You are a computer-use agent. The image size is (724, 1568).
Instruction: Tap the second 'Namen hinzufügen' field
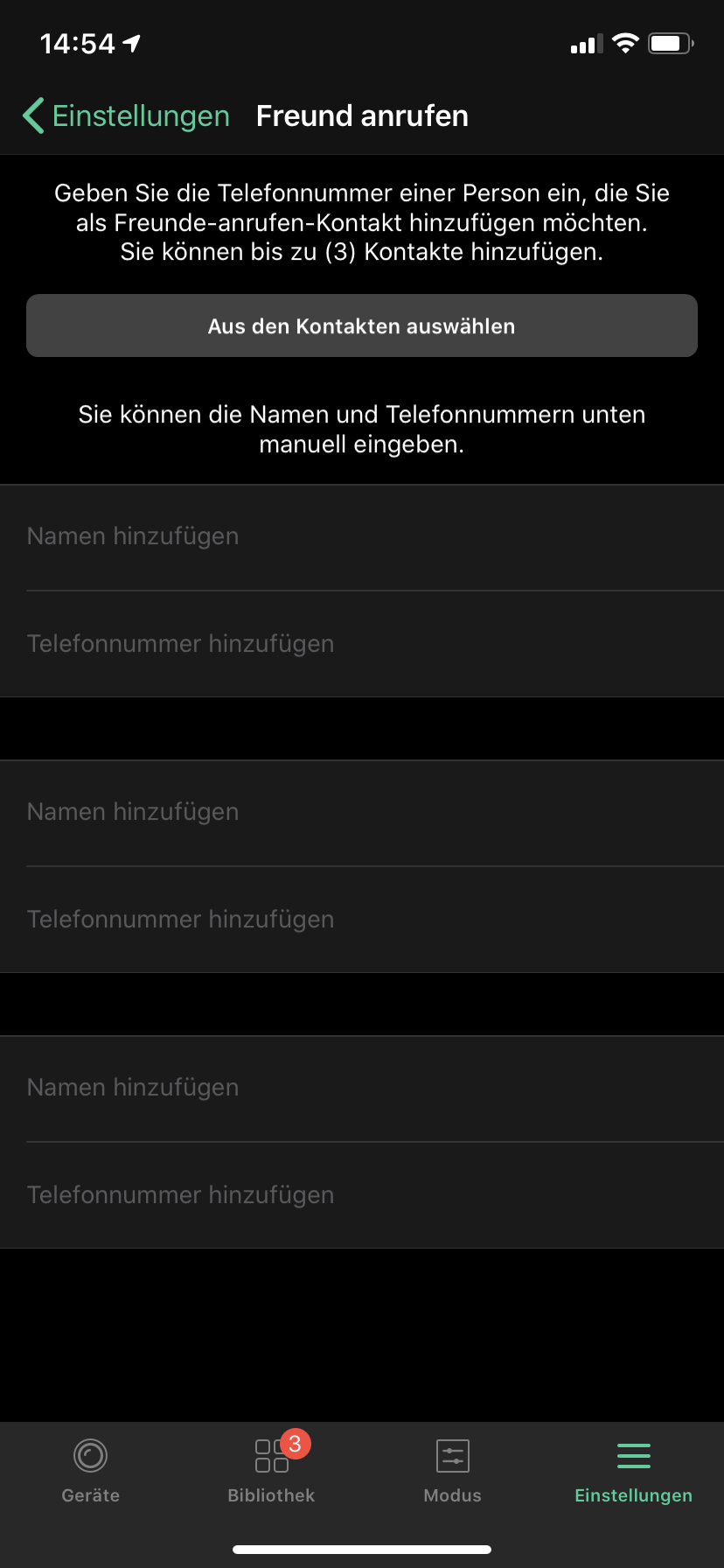(x=362, y=812)
